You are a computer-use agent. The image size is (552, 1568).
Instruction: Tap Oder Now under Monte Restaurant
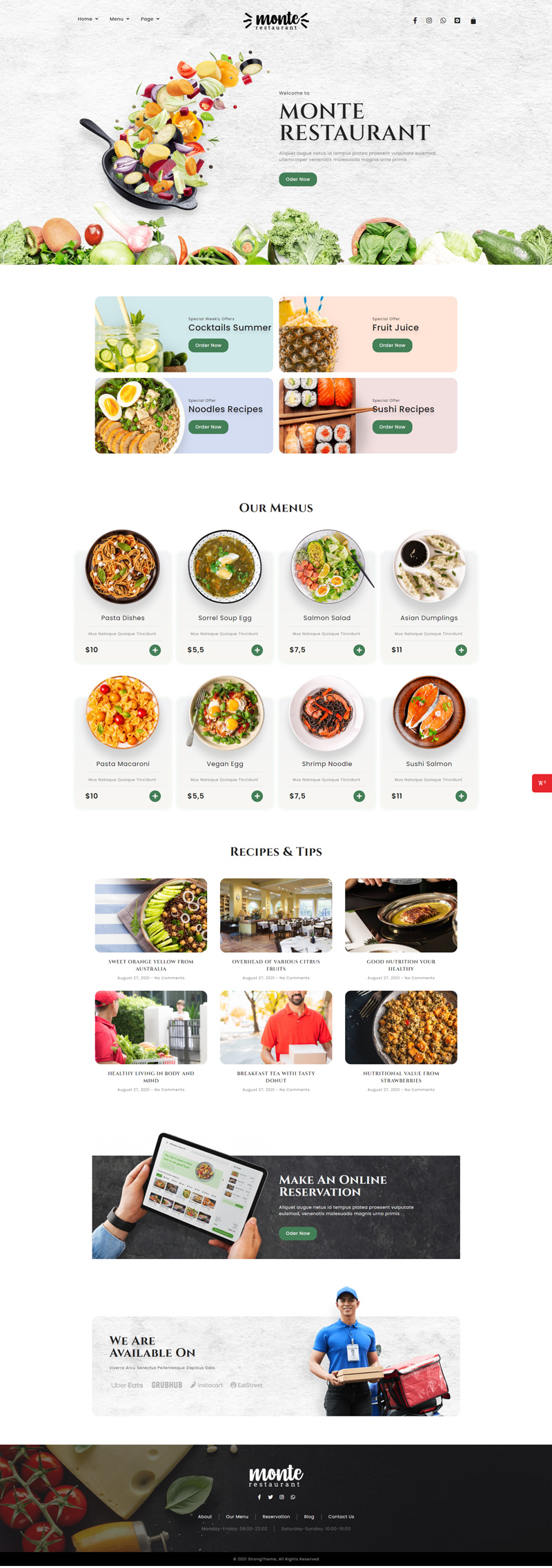pyautogui.click(x=297, y=179)
